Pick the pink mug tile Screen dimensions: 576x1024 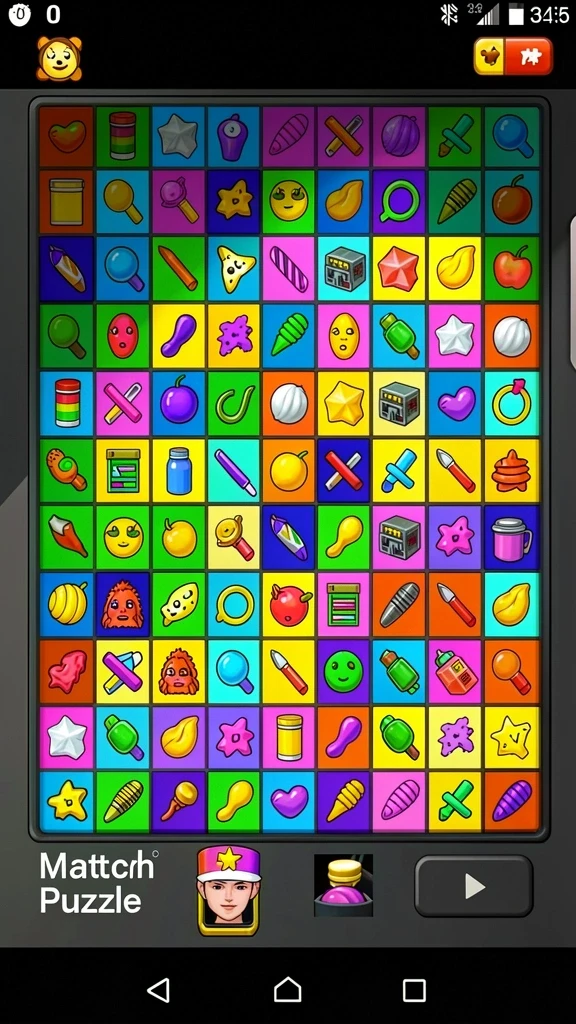512,538
